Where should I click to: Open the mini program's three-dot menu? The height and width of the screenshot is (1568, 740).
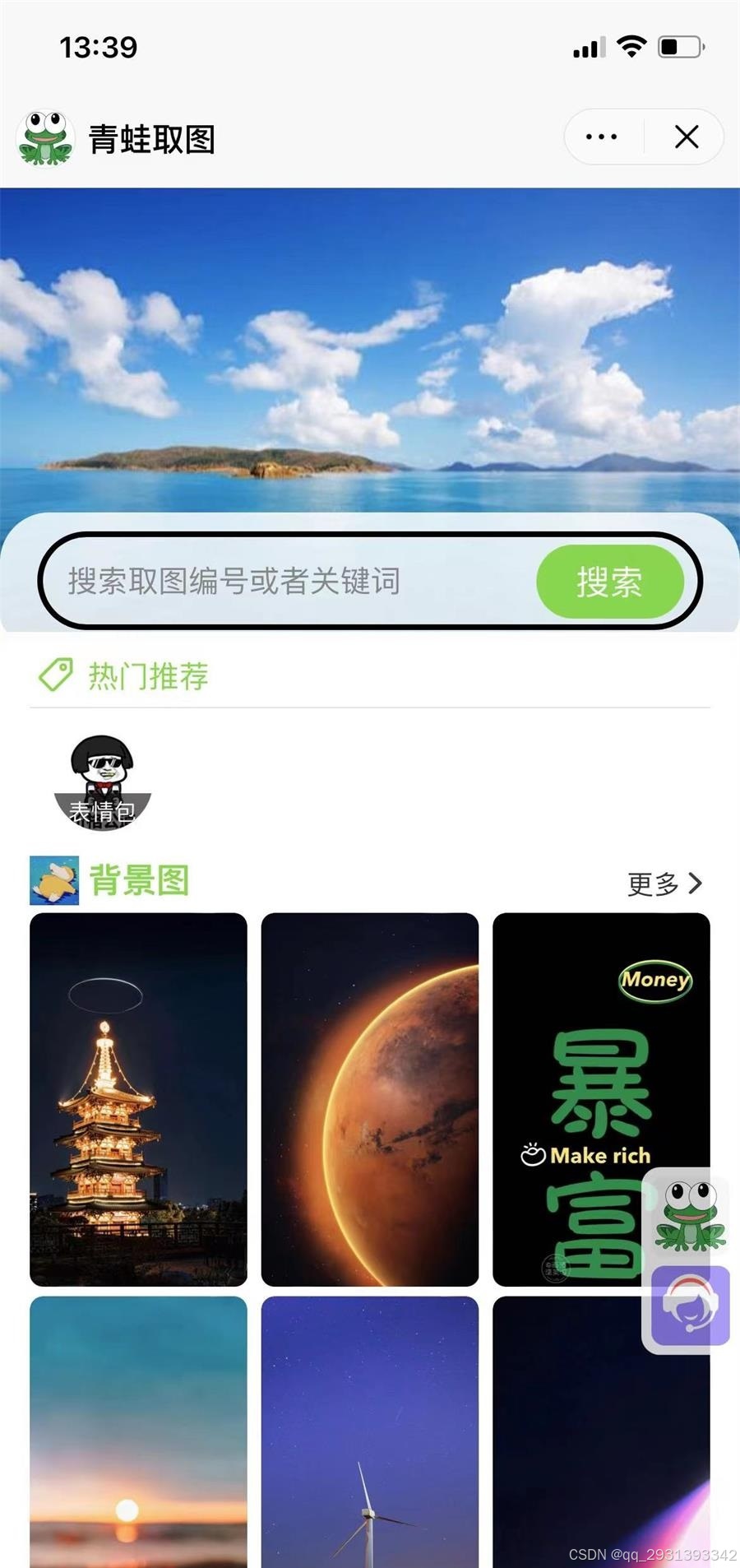coord(601,137)
